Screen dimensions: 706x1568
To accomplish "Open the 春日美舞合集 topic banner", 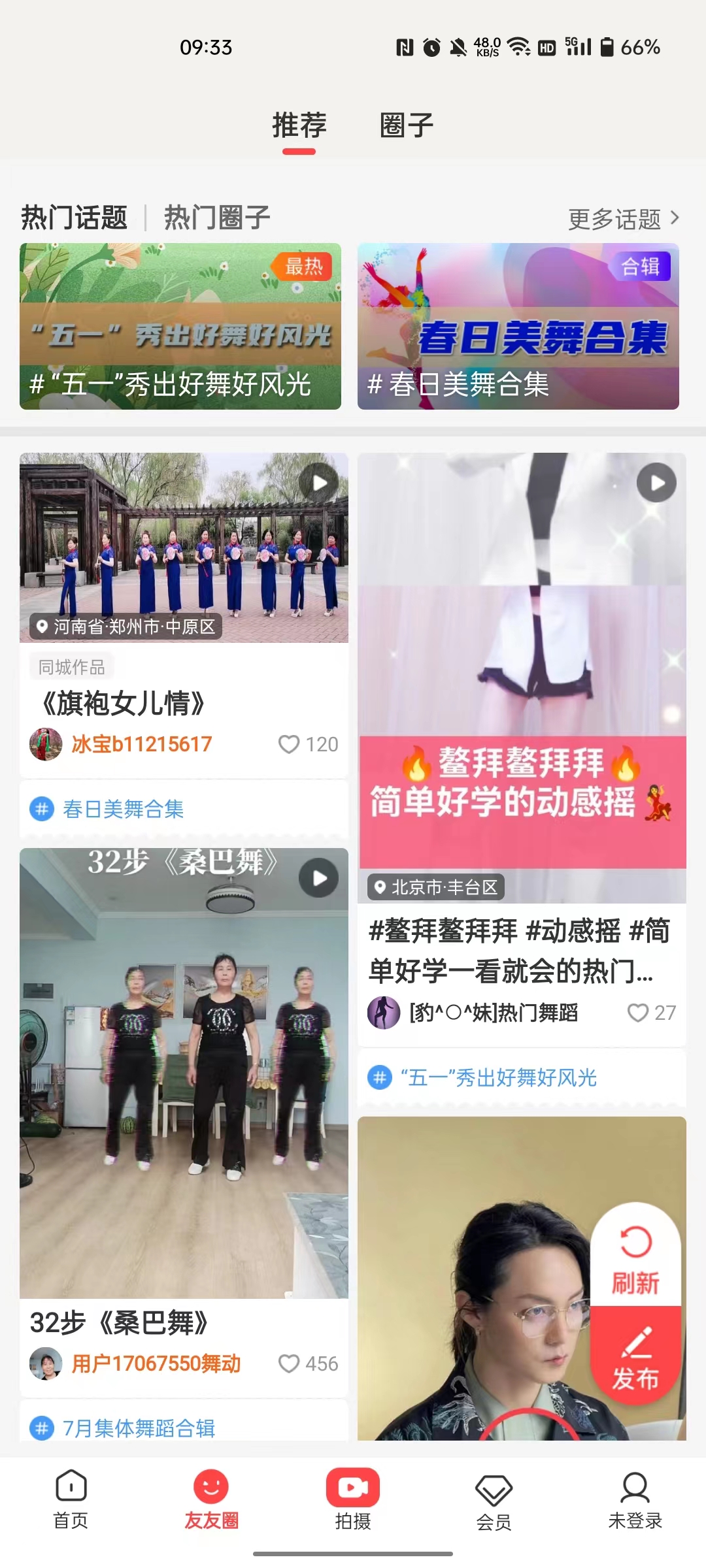I will (x=518, y=326).
